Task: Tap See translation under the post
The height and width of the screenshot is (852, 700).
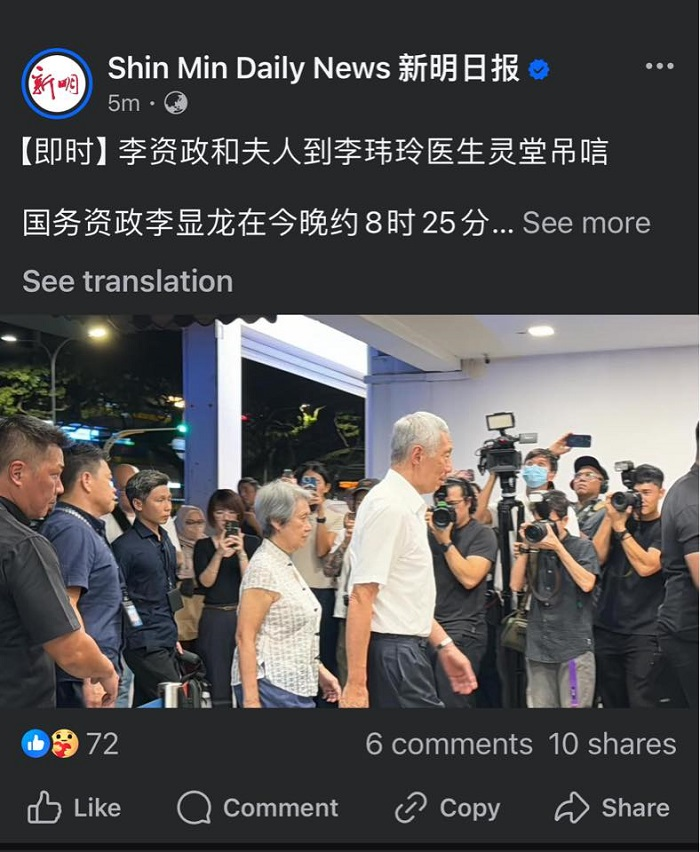Action: 127,281
